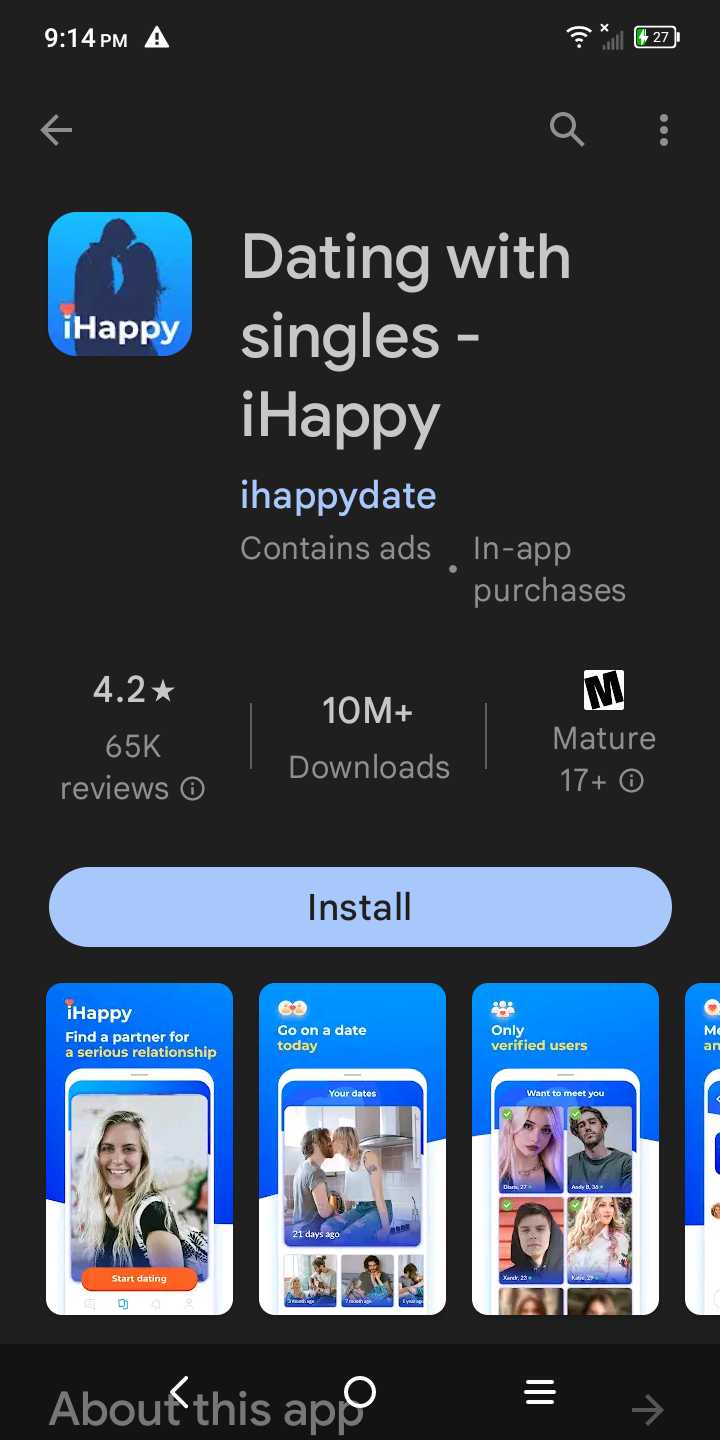720x1440 pixels.
Task: View the 4.2 star reviews info
Action: pyautogui.click(x=133, y=738)
